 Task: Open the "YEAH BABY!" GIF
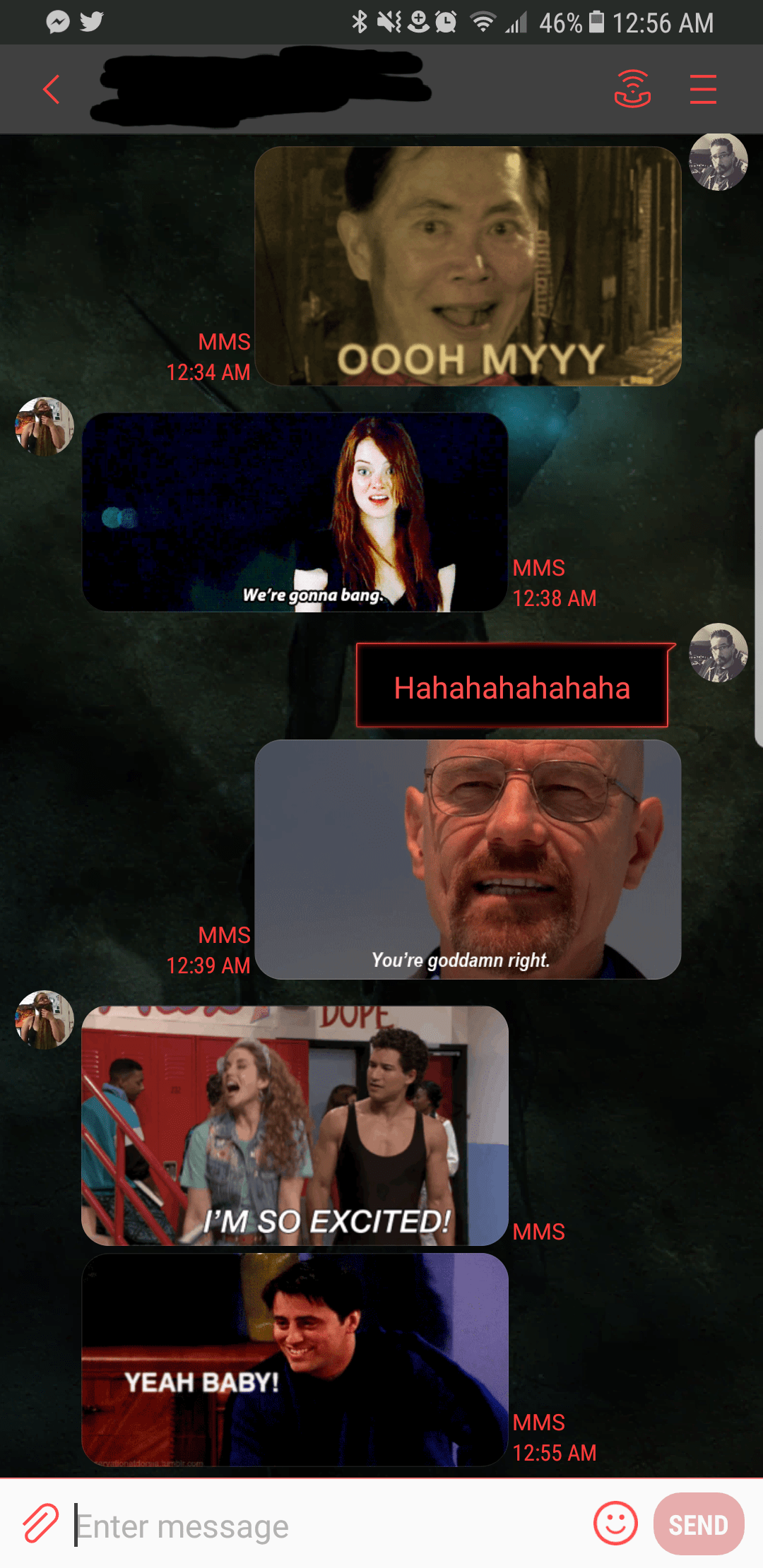click(x=295, y=1360)
